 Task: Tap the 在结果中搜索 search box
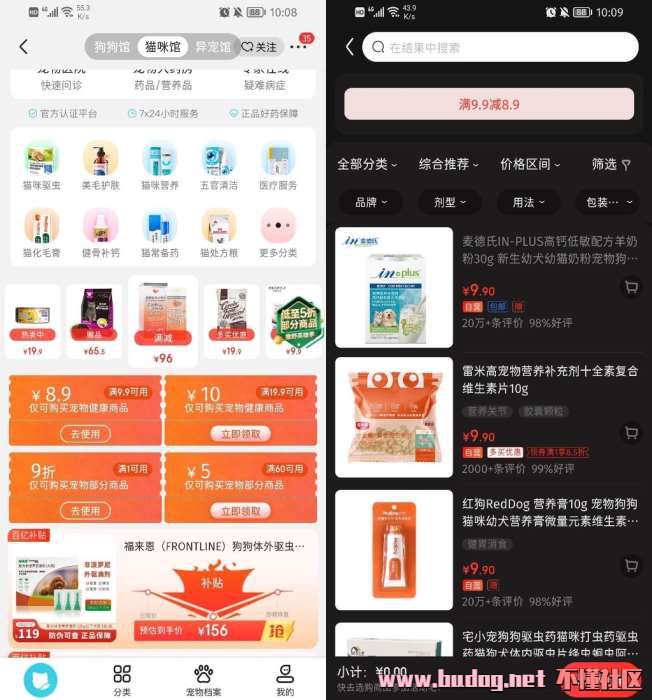pyautogui.click(x=498, y=47)
